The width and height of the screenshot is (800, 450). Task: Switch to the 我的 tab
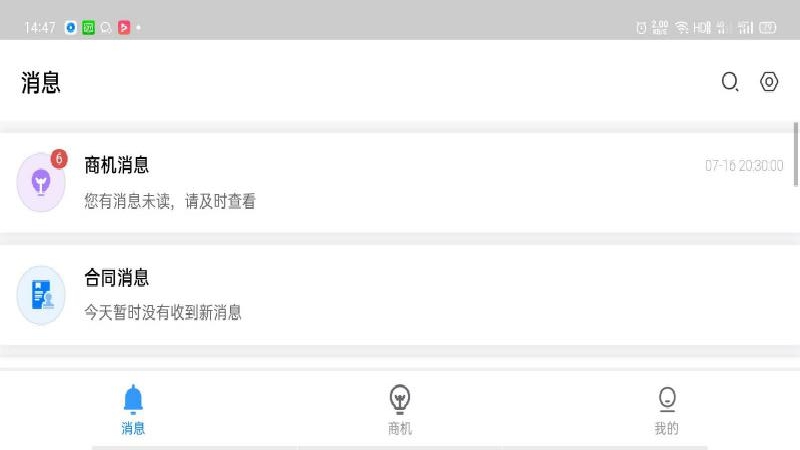click(x=667, y=410)
